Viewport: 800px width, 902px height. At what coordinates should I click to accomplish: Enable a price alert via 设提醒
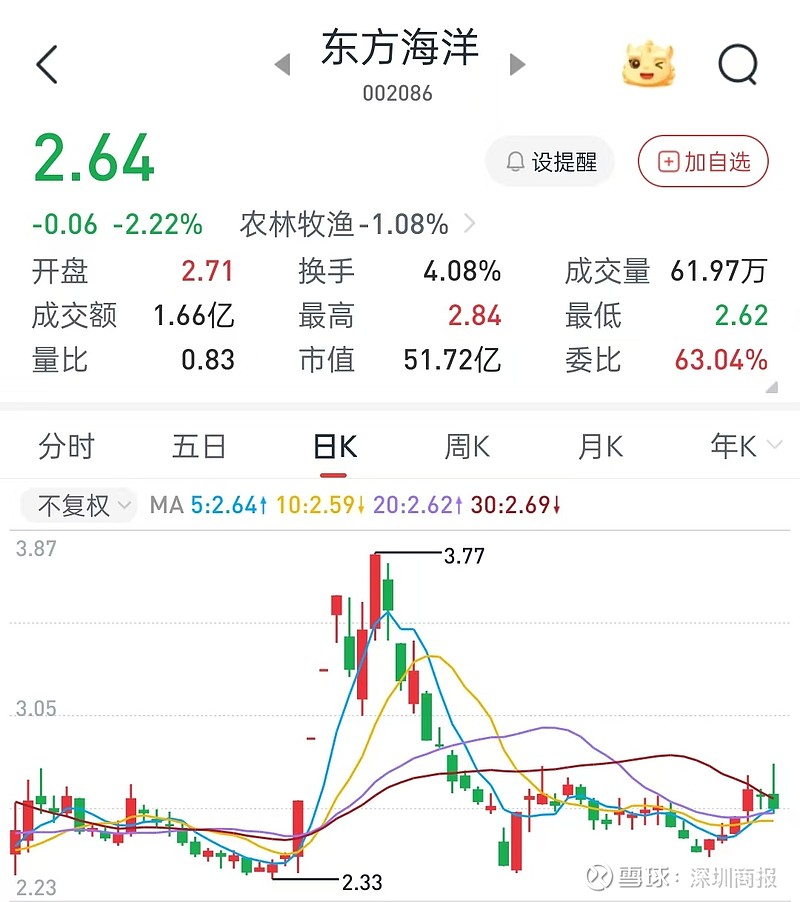[549, 161]
